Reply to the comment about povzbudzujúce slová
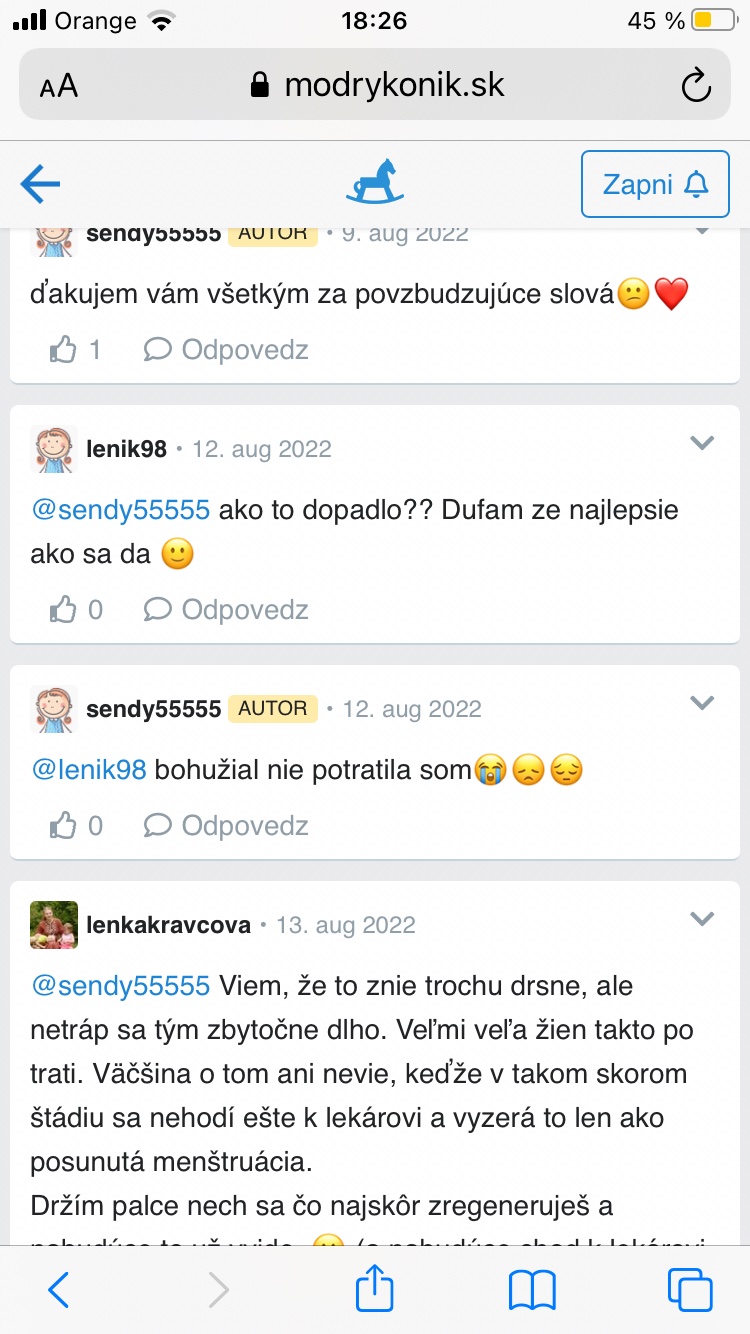This screenshot has height=1334, width=750. coord(227,350)
